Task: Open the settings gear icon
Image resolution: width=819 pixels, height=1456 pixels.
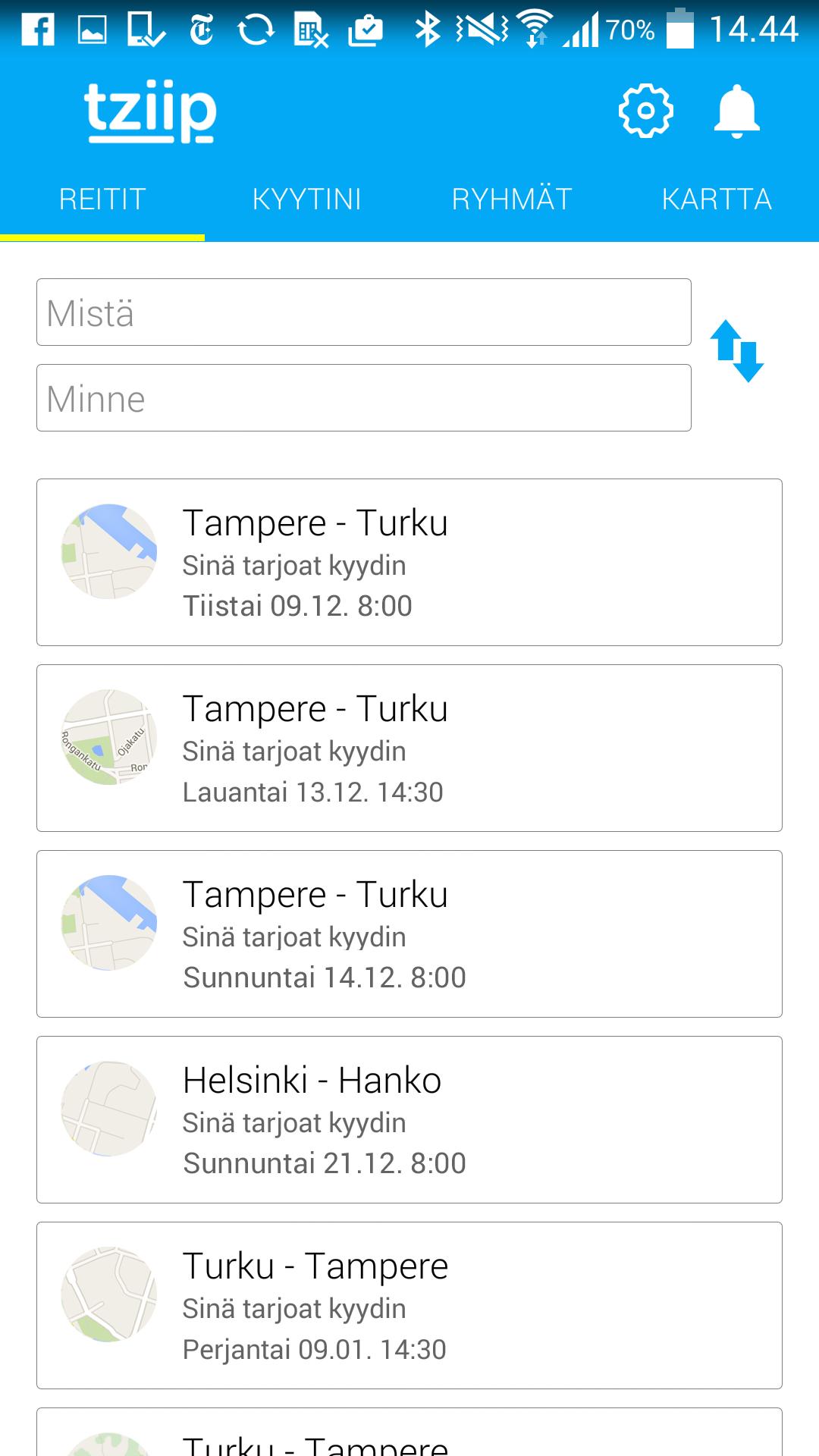Action: coord(644,111)
